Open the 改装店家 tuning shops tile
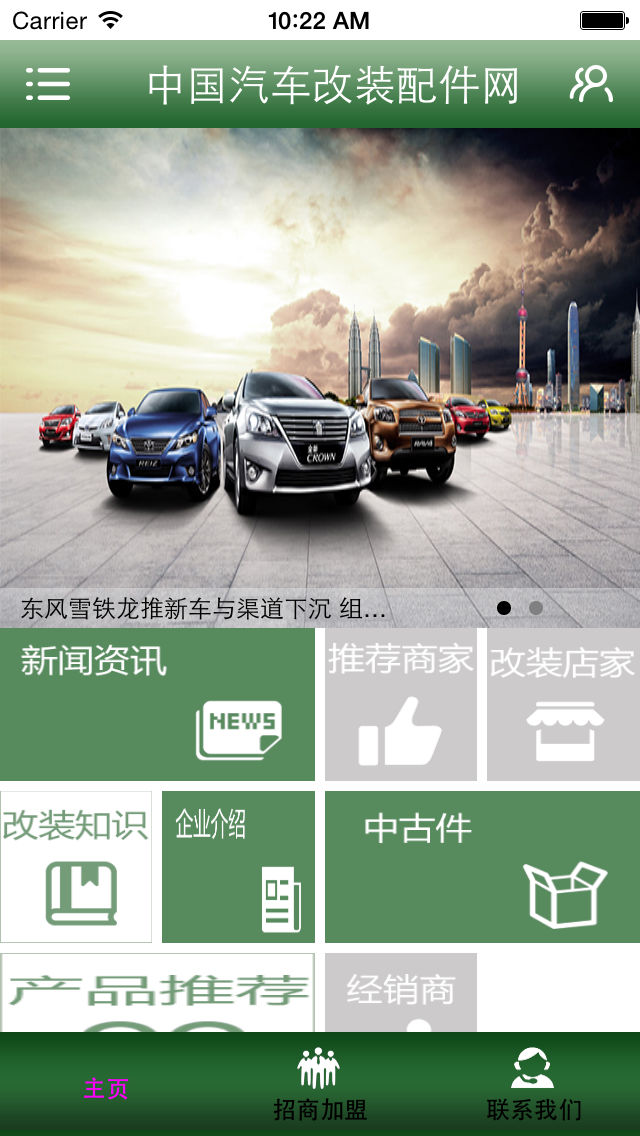Screen dimensions: 640x1136 (563, 704)
